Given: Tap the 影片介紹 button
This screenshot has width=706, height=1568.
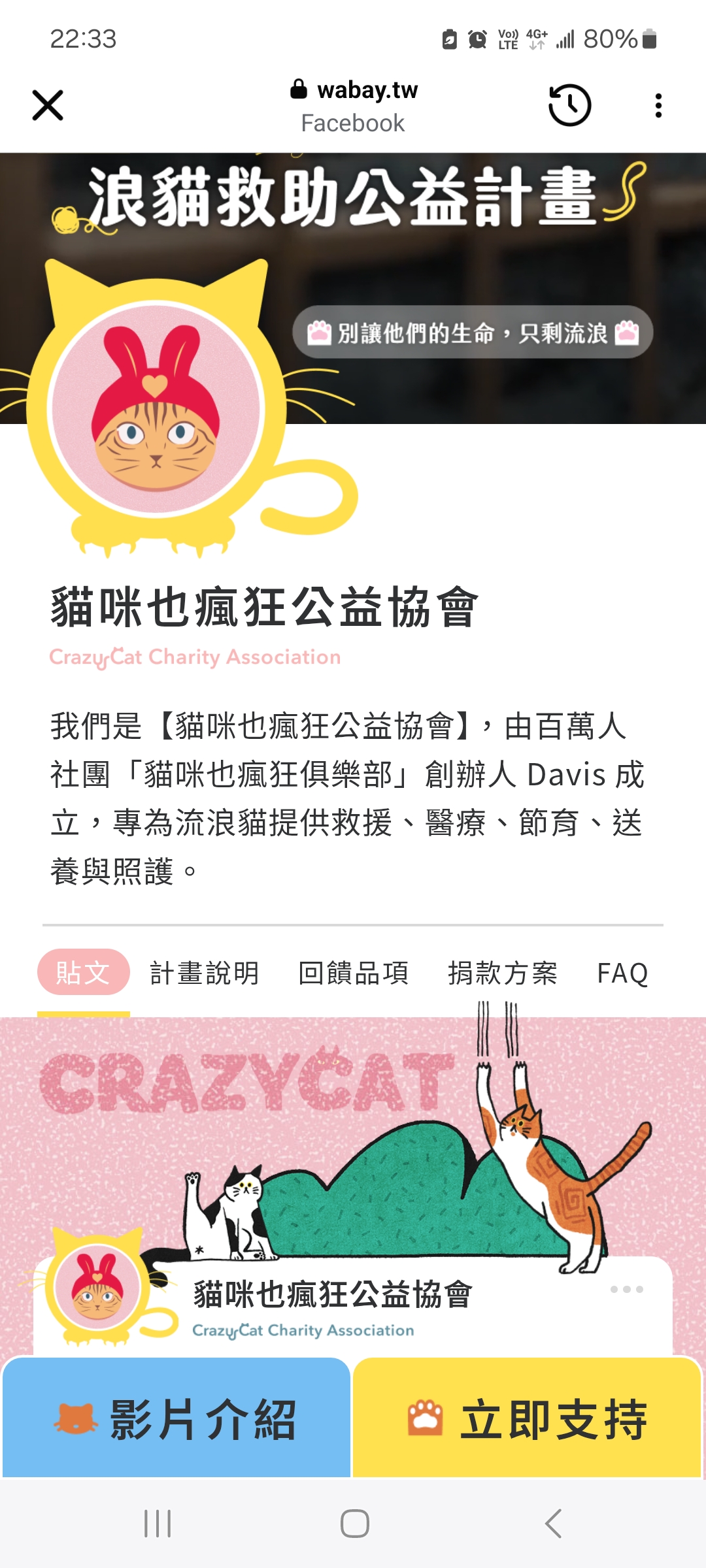Looking at the screenshot, I should pos(176,1418).
